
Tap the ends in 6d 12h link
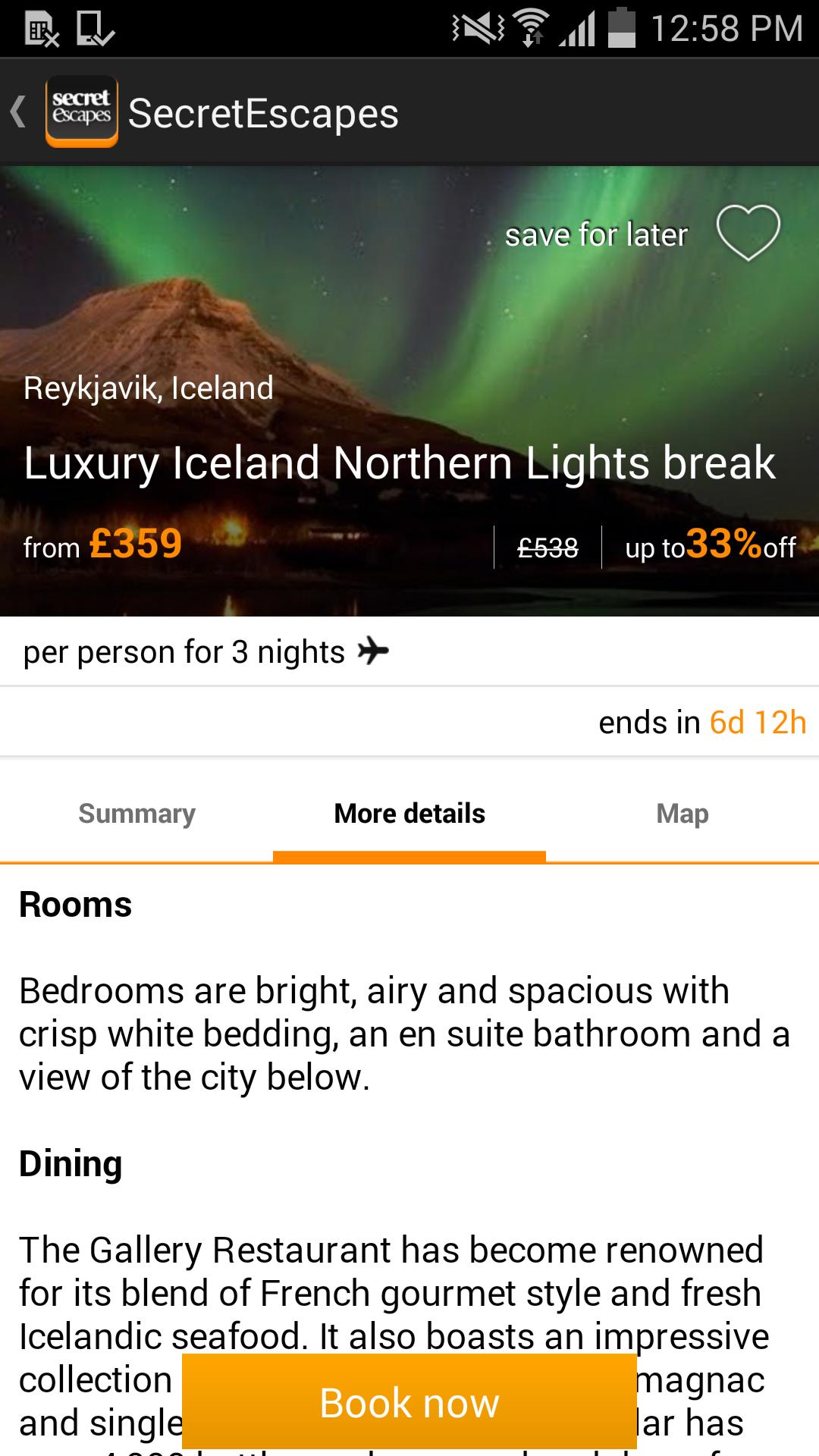coord(701,721)
